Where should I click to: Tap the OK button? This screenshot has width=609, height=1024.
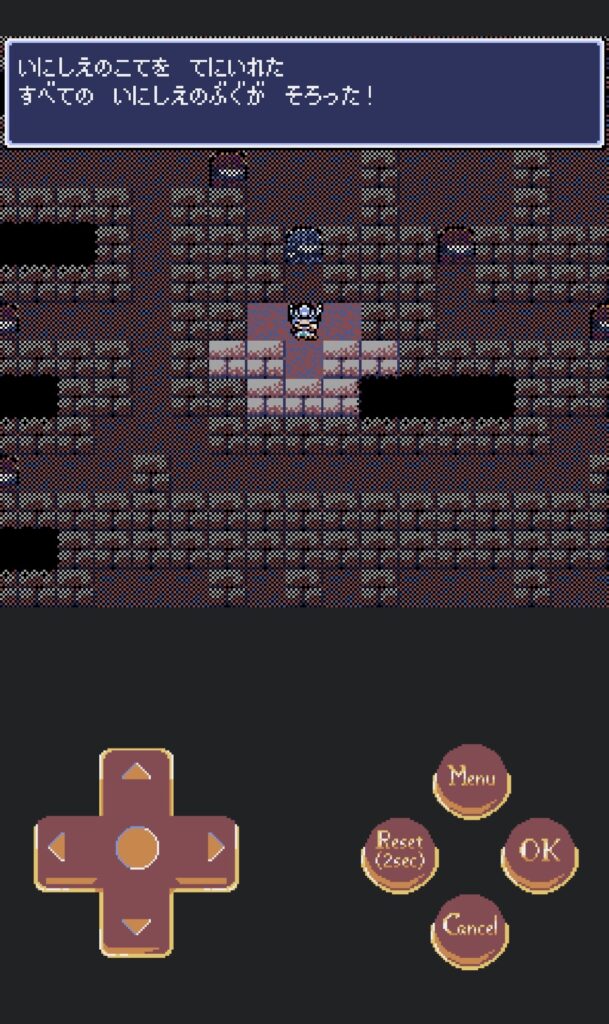coord(540,851)
